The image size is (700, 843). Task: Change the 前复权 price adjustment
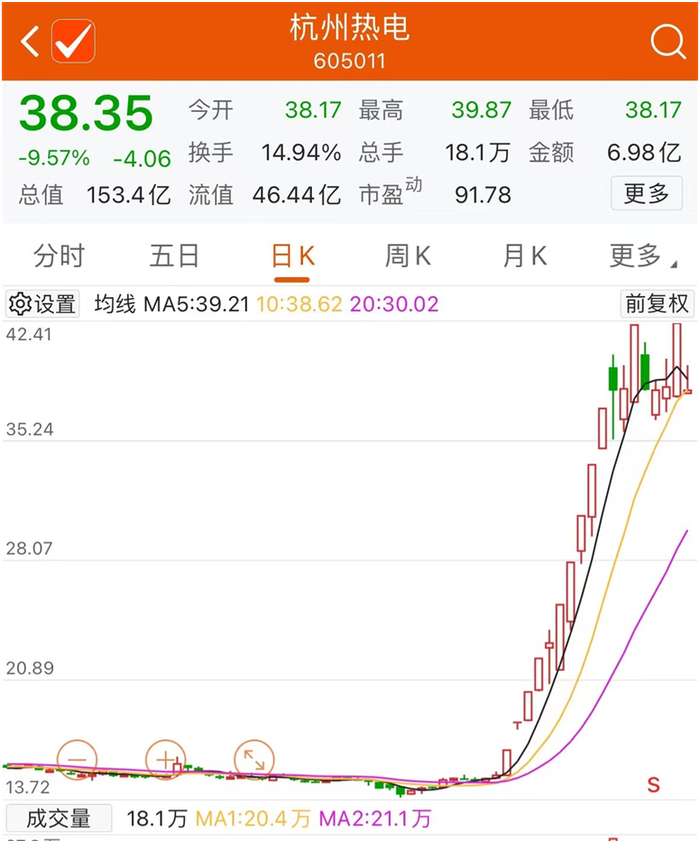pyautogui.click(x=656, y=304)
